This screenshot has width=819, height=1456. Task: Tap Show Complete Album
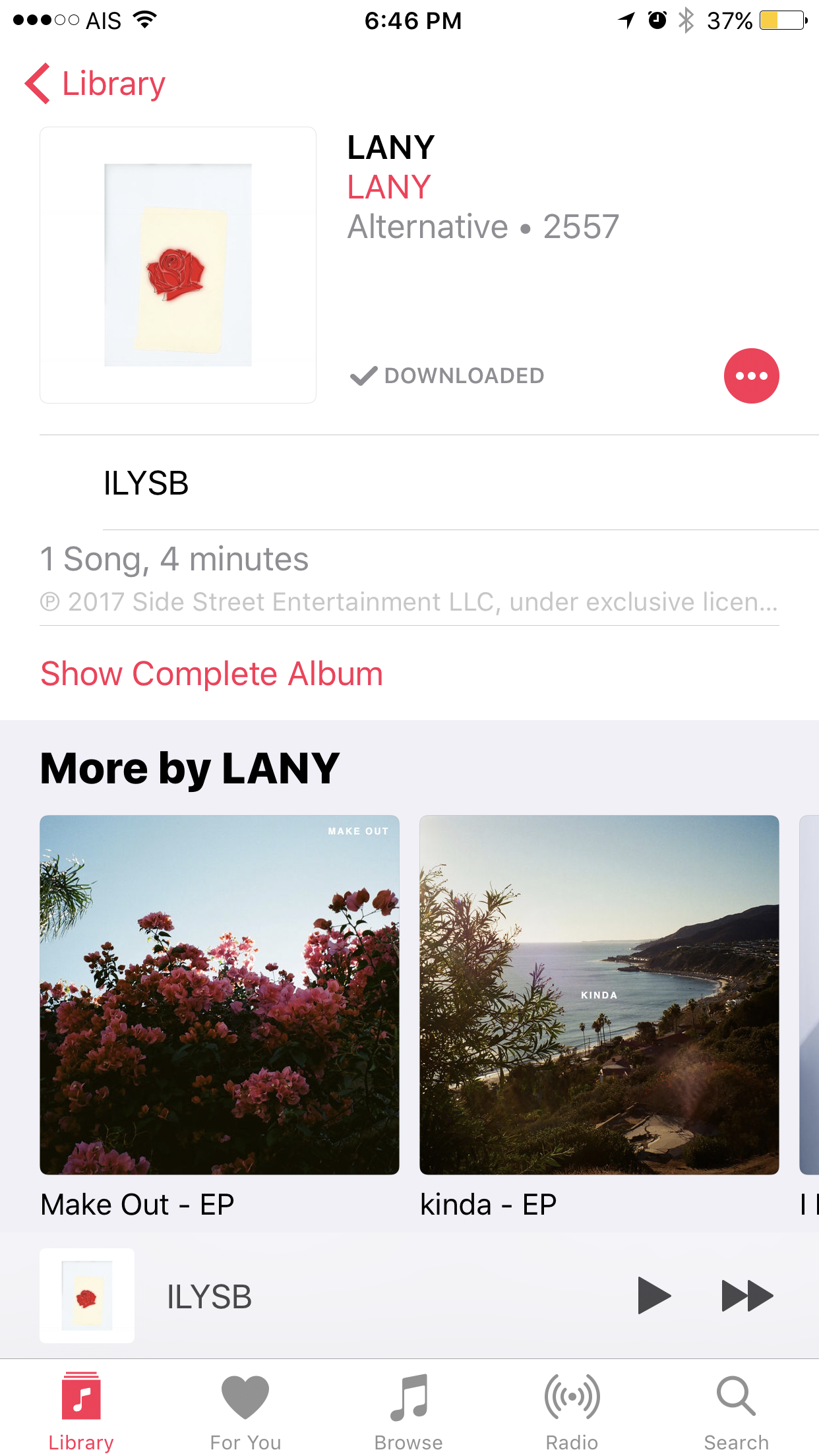(x=212, y=674)
